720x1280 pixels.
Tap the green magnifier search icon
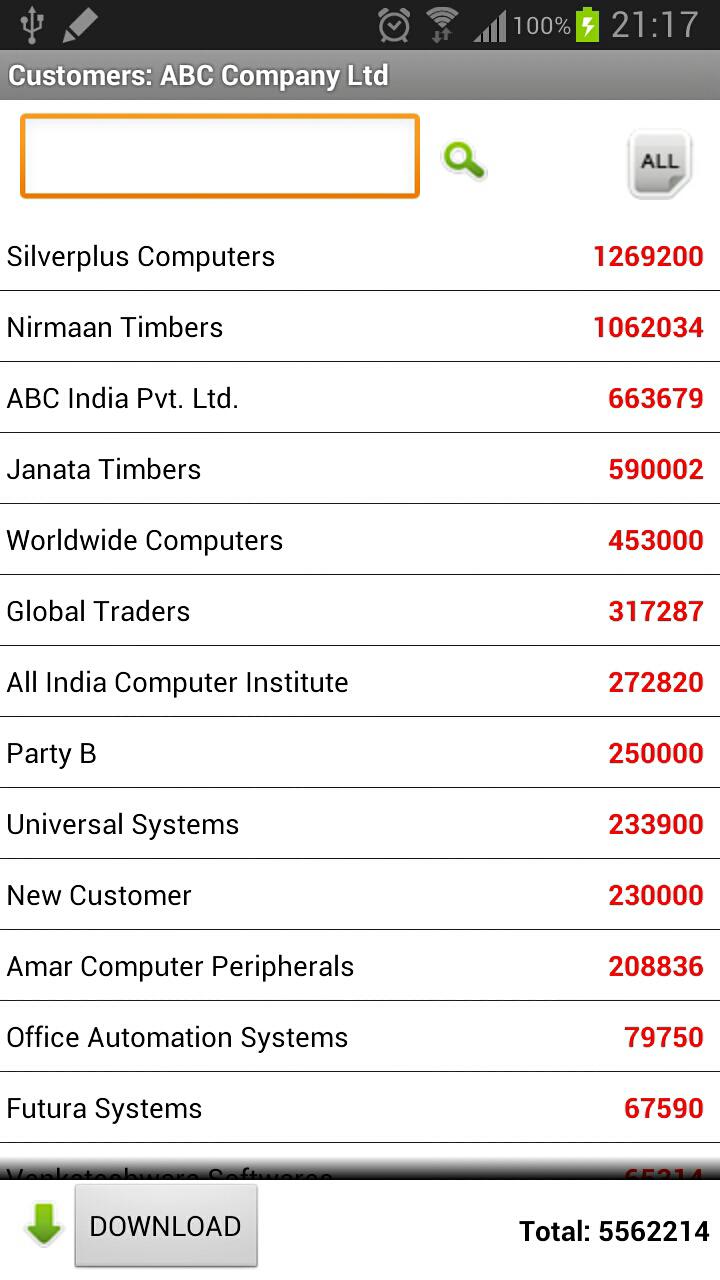[x=464, y=160]
